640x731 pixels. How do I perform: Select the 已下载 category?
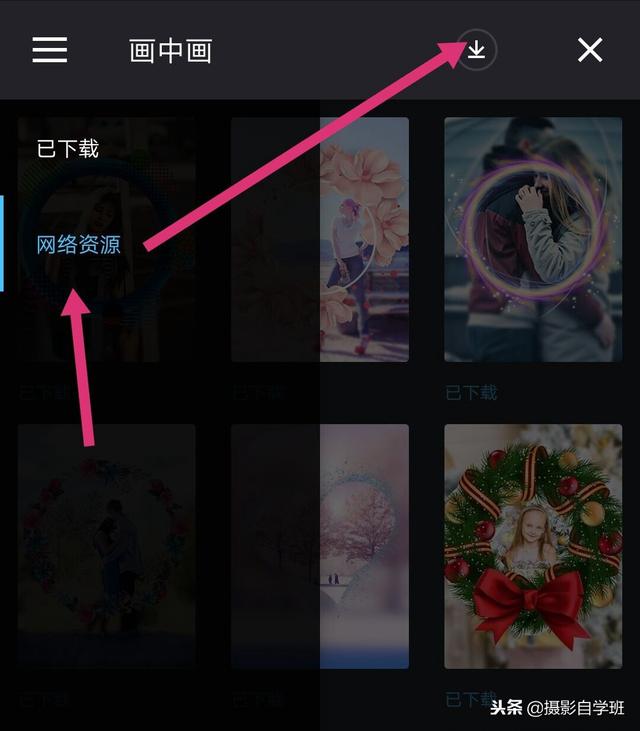click(68, 150)
